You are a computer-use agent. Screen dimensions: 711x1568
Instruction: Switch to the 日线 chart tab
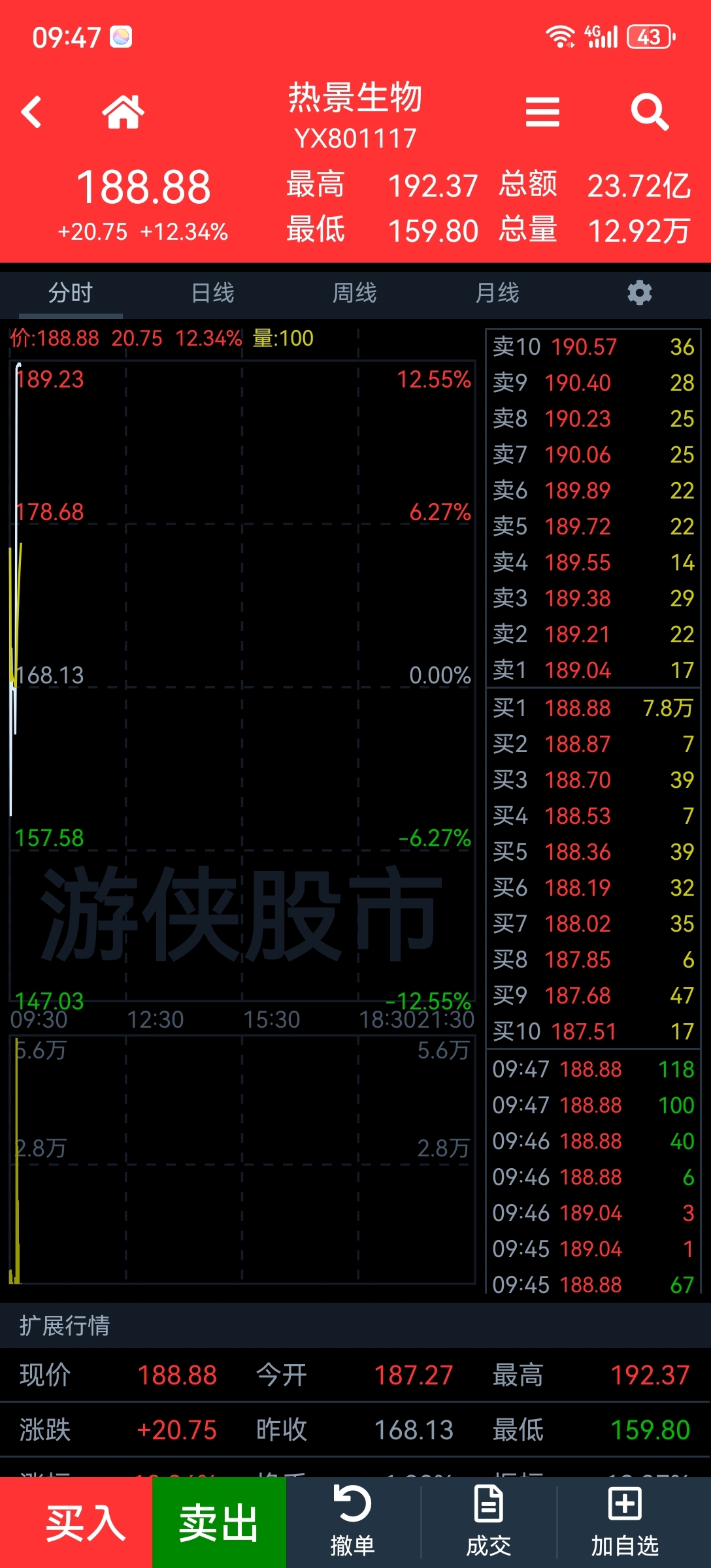click(213, 293)
